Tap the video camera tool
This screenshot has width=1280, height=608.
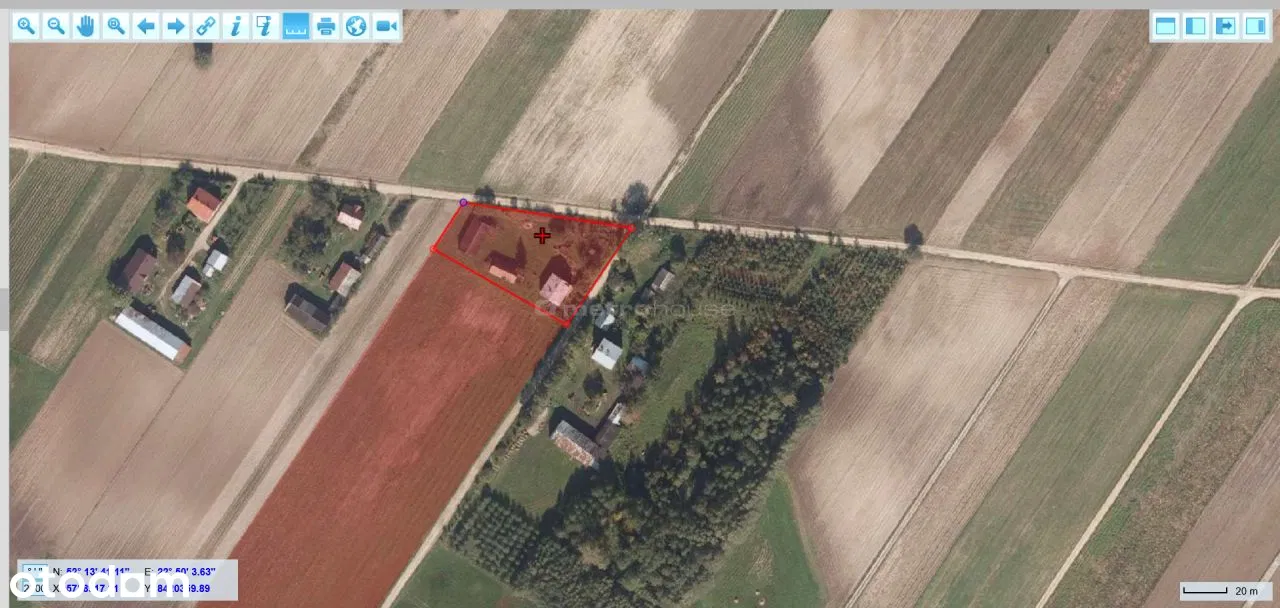[386, 26]
